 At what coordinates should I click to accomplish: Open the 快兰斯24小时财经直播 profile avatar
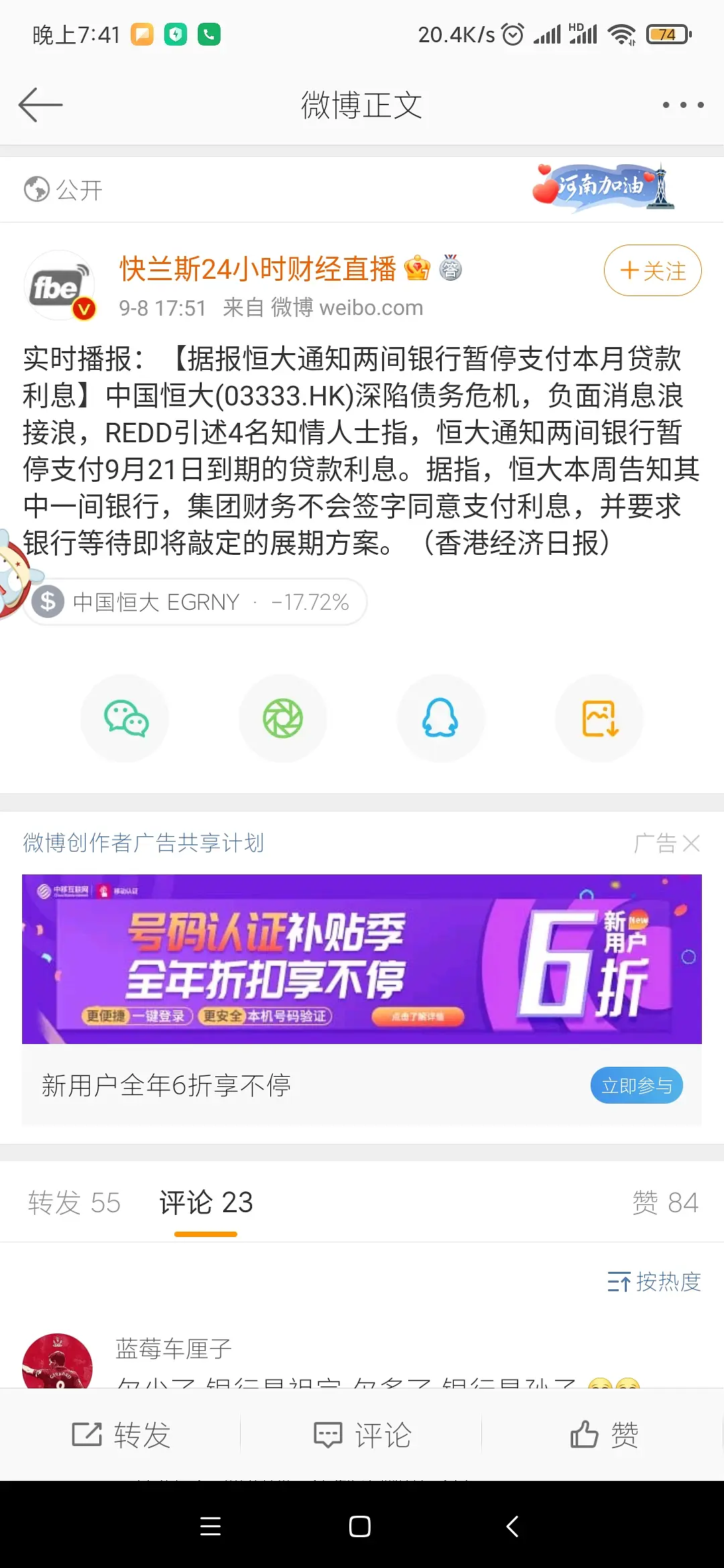[x=59, y=285]
